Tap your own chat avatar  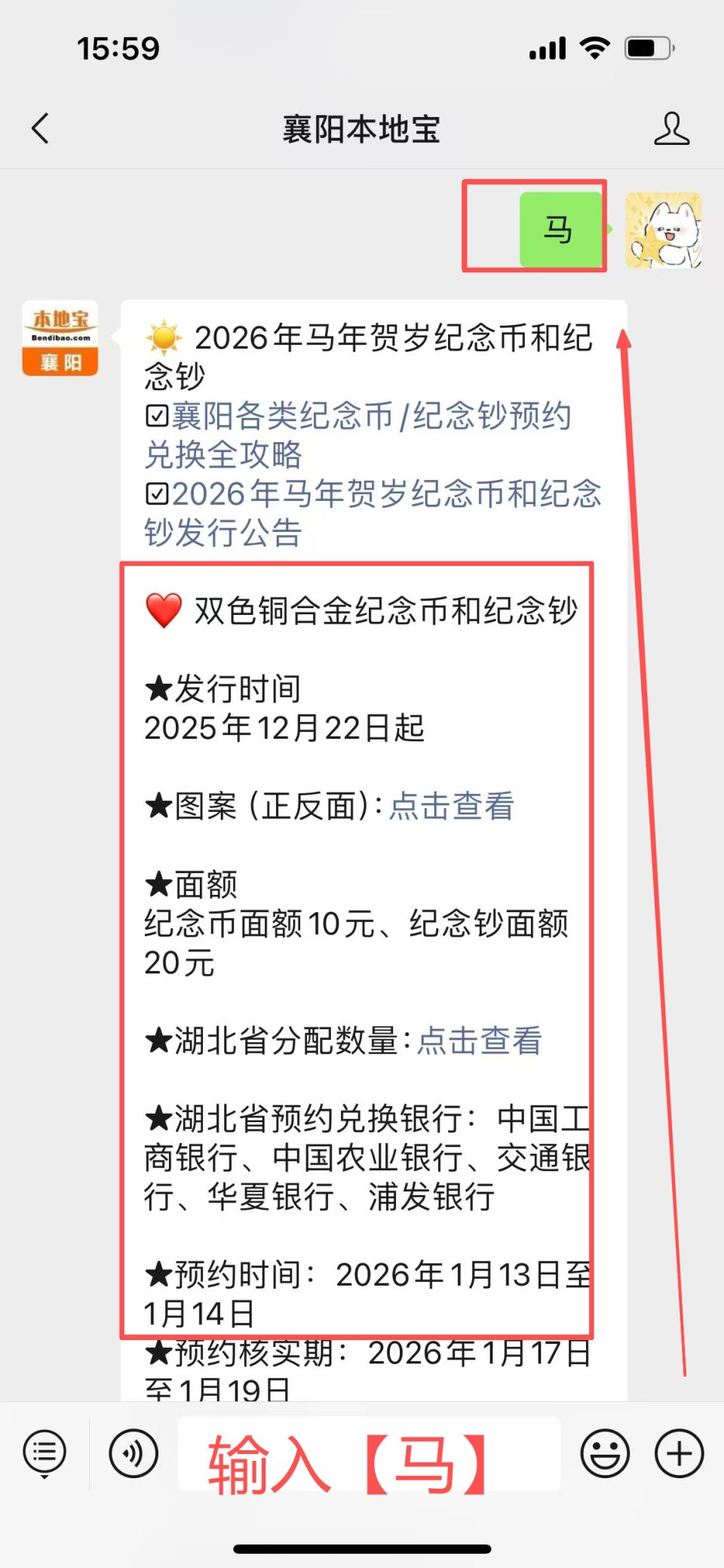pos(661,230)
